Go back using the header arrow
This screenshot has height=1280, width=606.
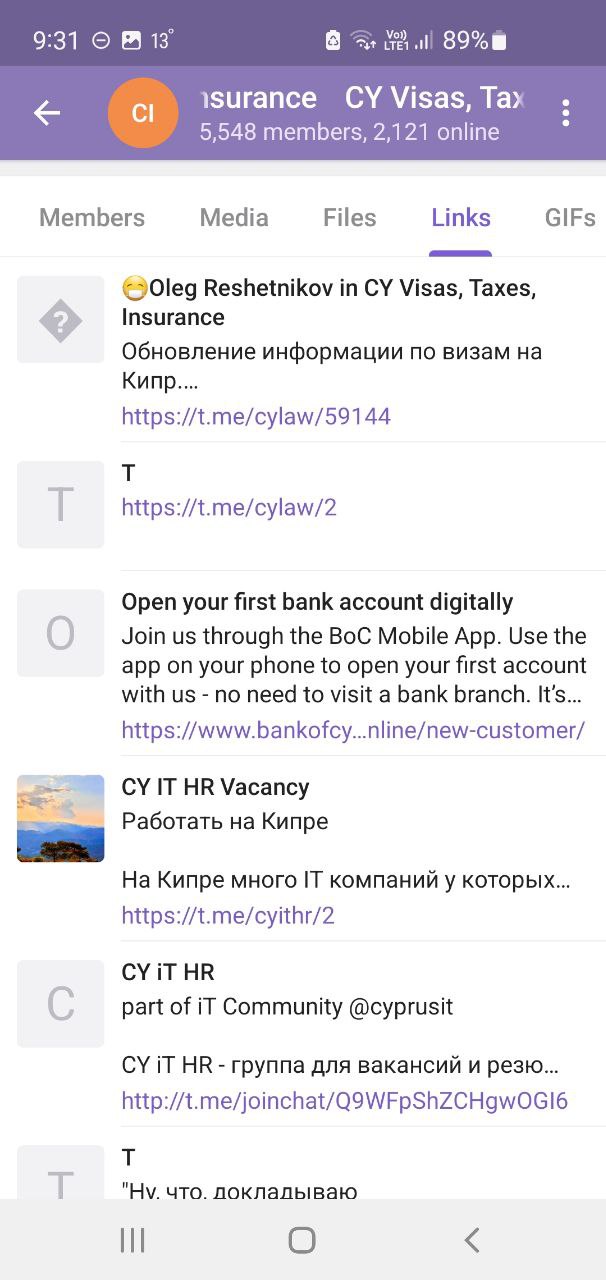(x=47, y=113)
